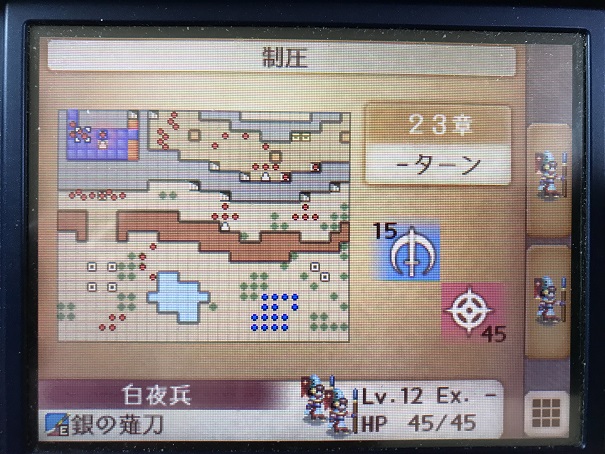The image size is (605, 454).
Task: Tap the blue player units on the minimap
Action: click(x=274, y=311)
